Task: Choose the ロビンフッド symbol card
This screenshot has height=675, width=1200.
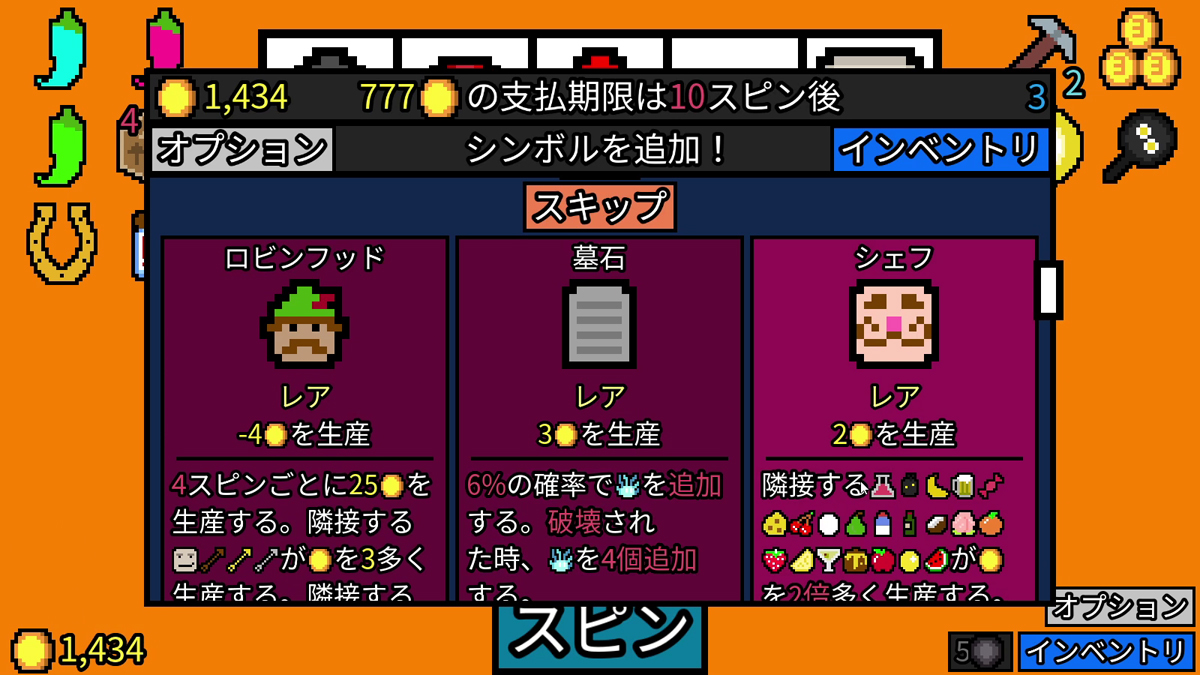Action: tap(305, 419)
